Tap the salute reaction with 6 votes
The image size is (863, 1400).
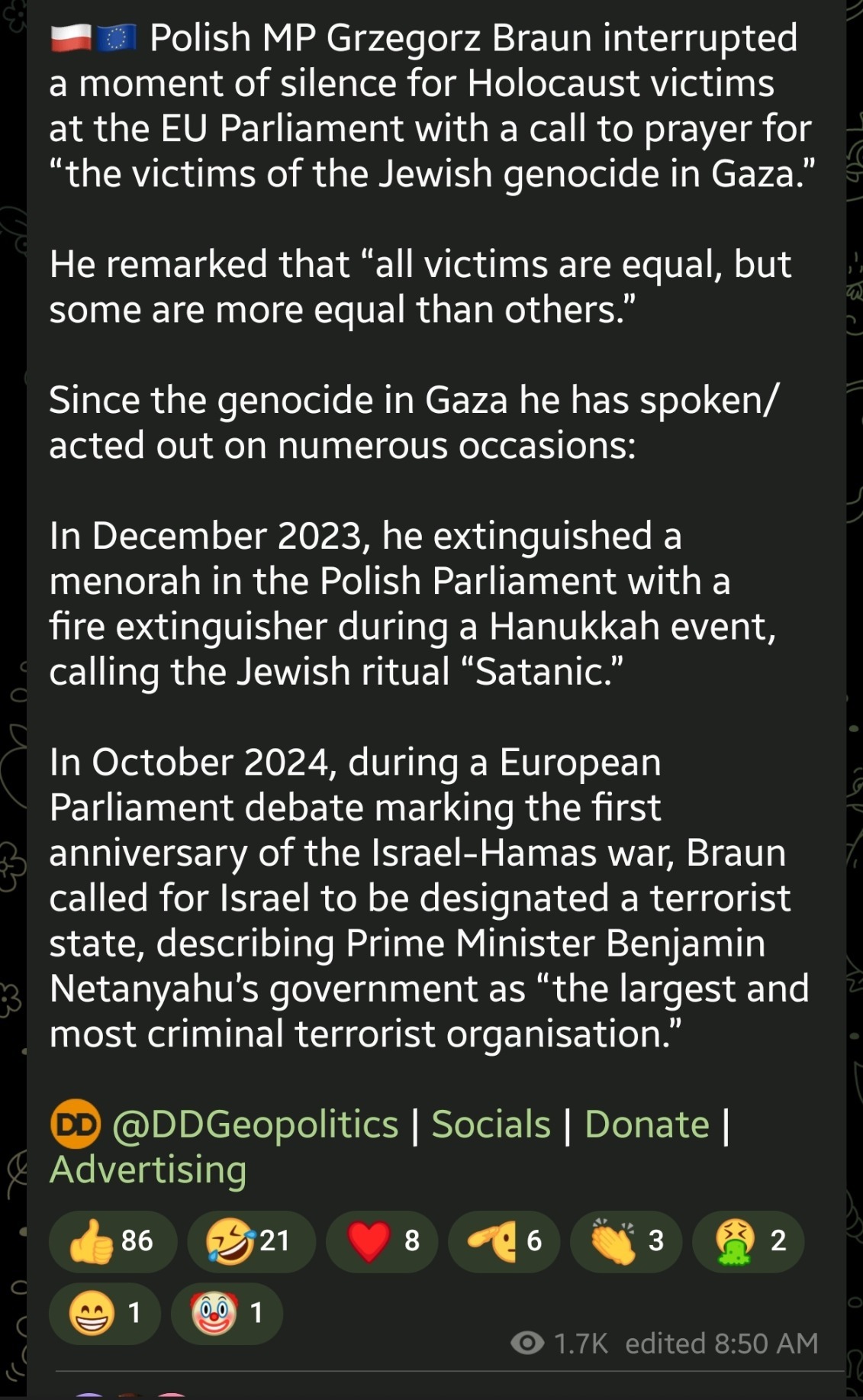coord(504,1241)
